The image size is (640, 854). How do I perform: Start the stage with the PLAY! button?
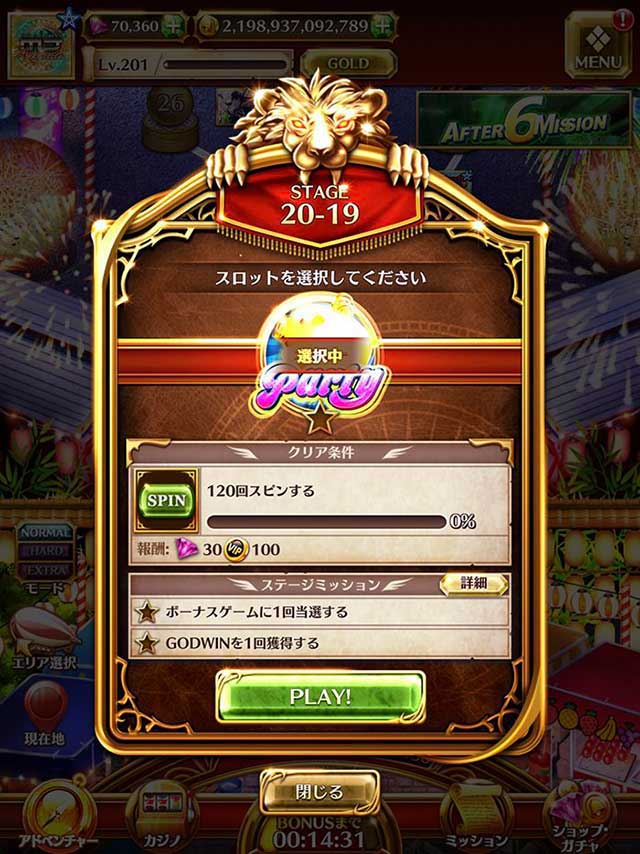point(320,696)
